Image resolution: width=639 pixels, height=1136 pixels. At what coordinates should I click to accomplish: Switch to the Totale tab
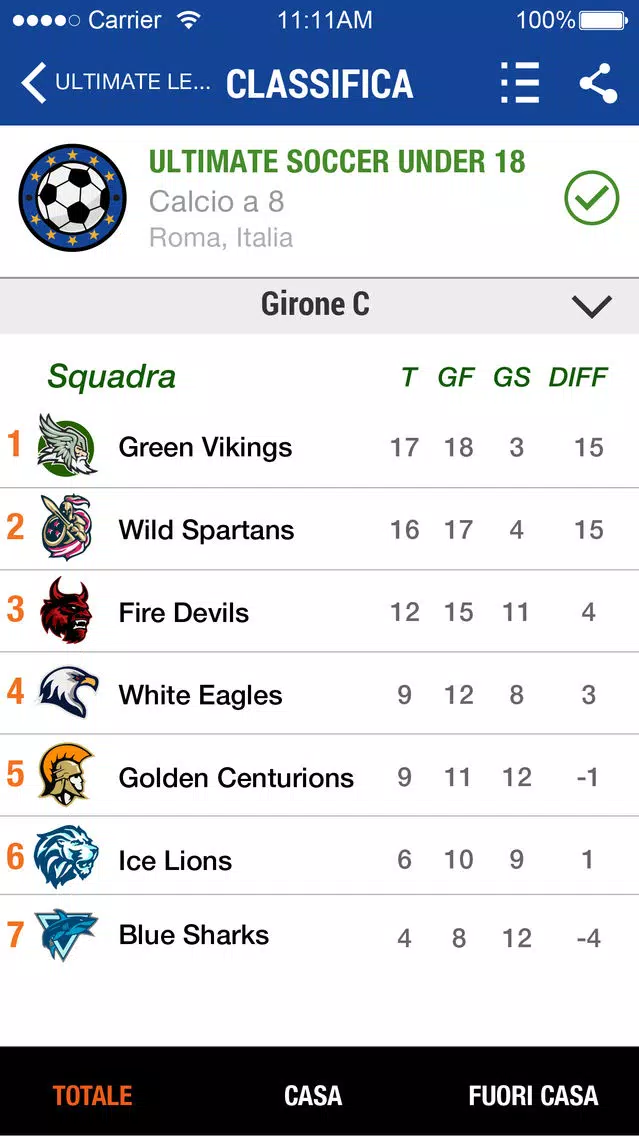tap(93, 1095)
